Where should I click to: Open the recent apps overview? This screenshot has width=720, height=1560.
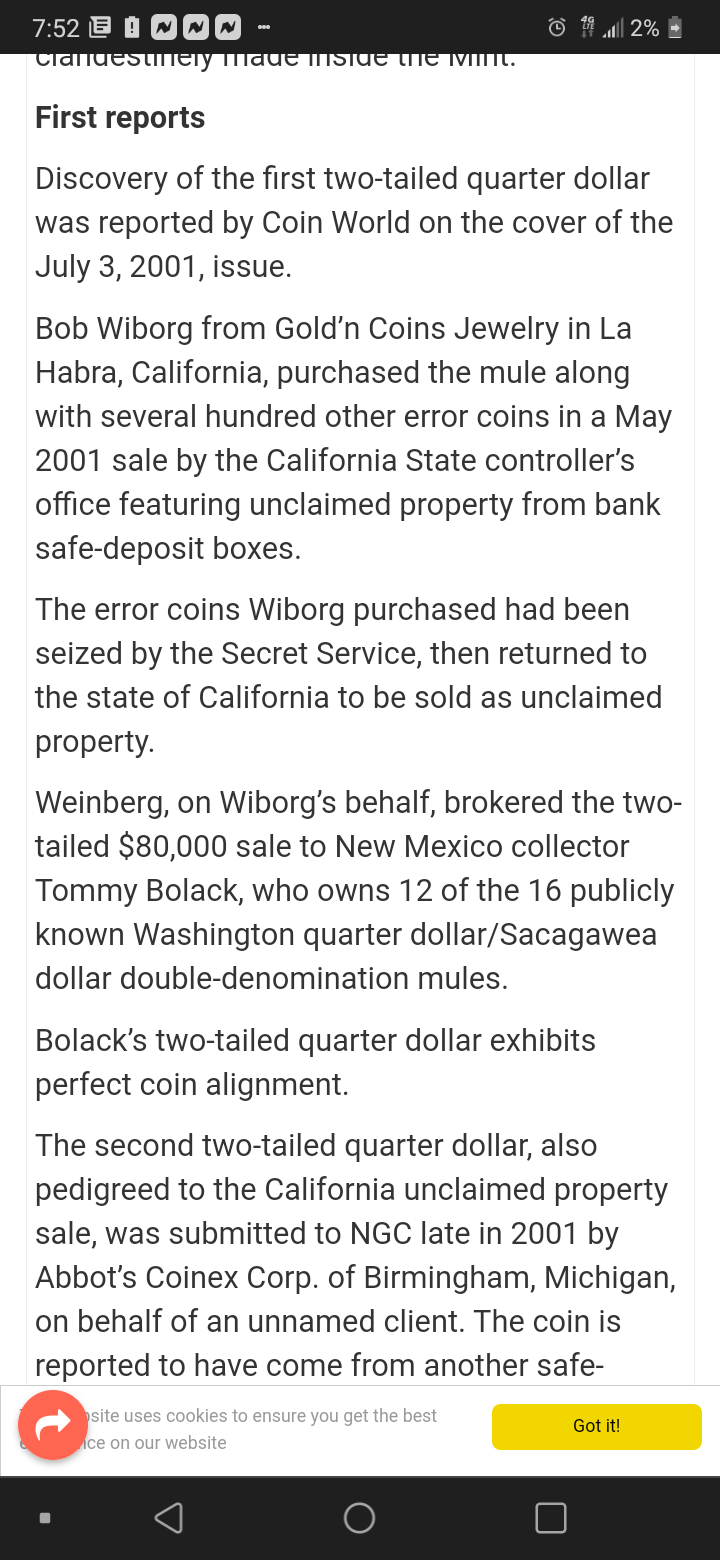tap(551, 1518)
